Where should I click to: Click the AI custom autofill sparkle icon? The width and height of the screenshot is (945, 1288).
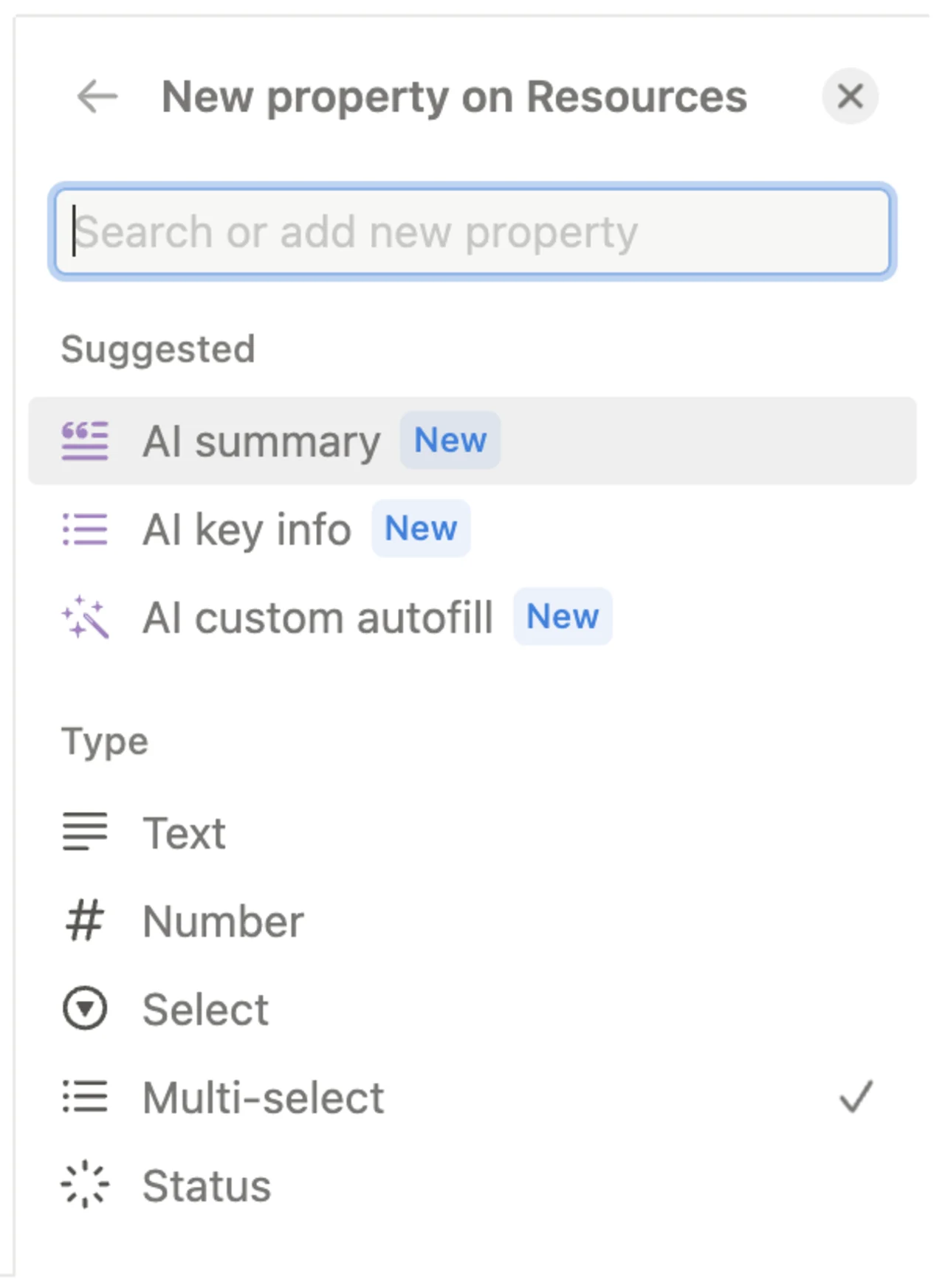(84, 619)
